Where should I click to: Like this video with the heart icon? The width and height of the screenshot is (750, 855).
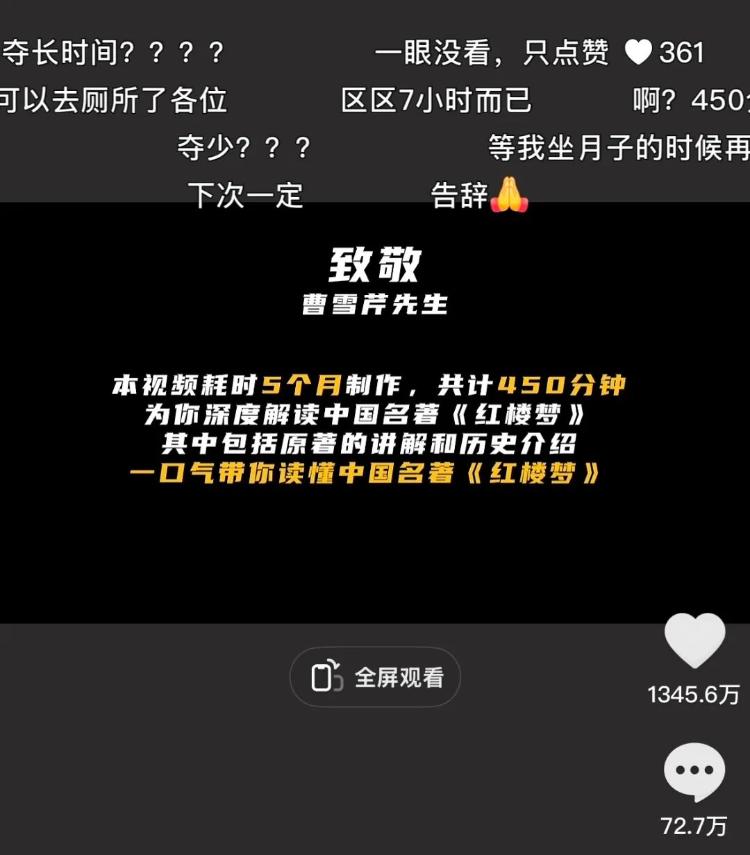click(694, 642)
